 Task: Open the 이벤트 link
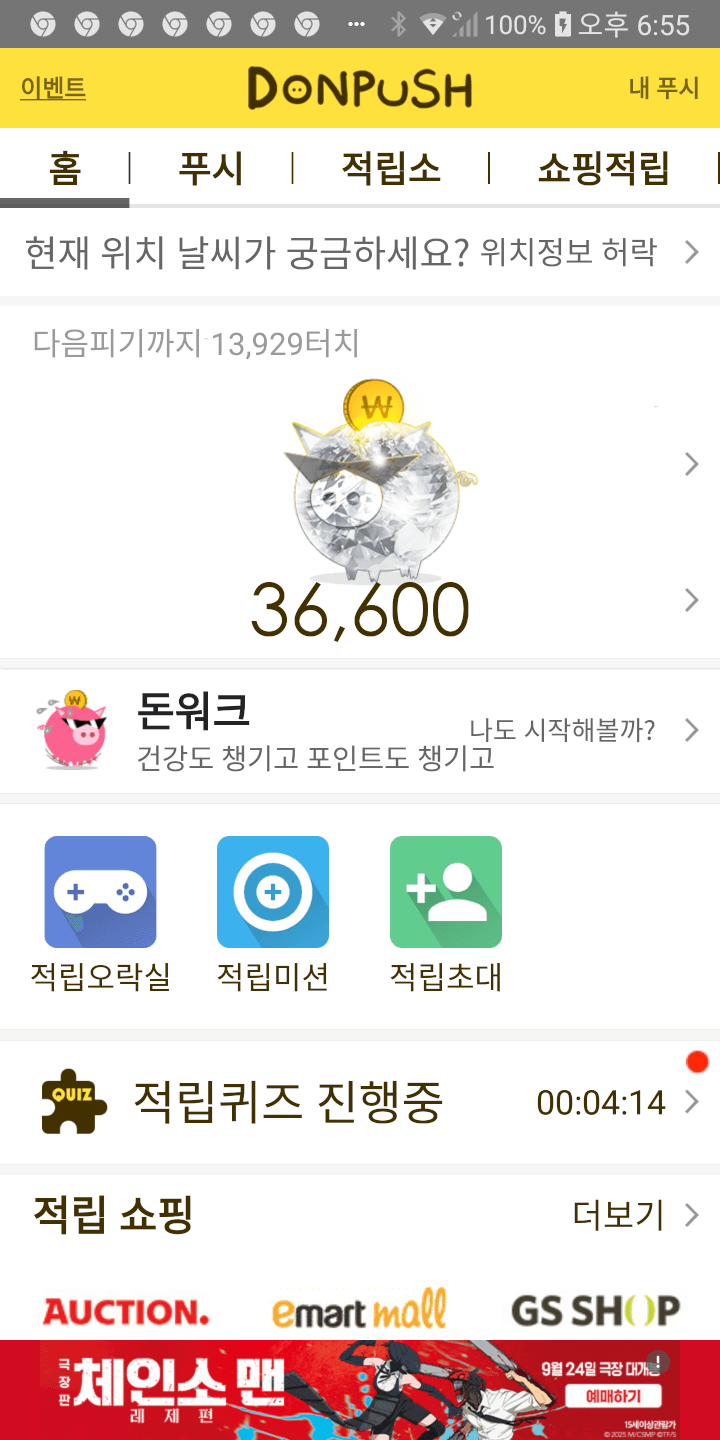pos(53,89)
